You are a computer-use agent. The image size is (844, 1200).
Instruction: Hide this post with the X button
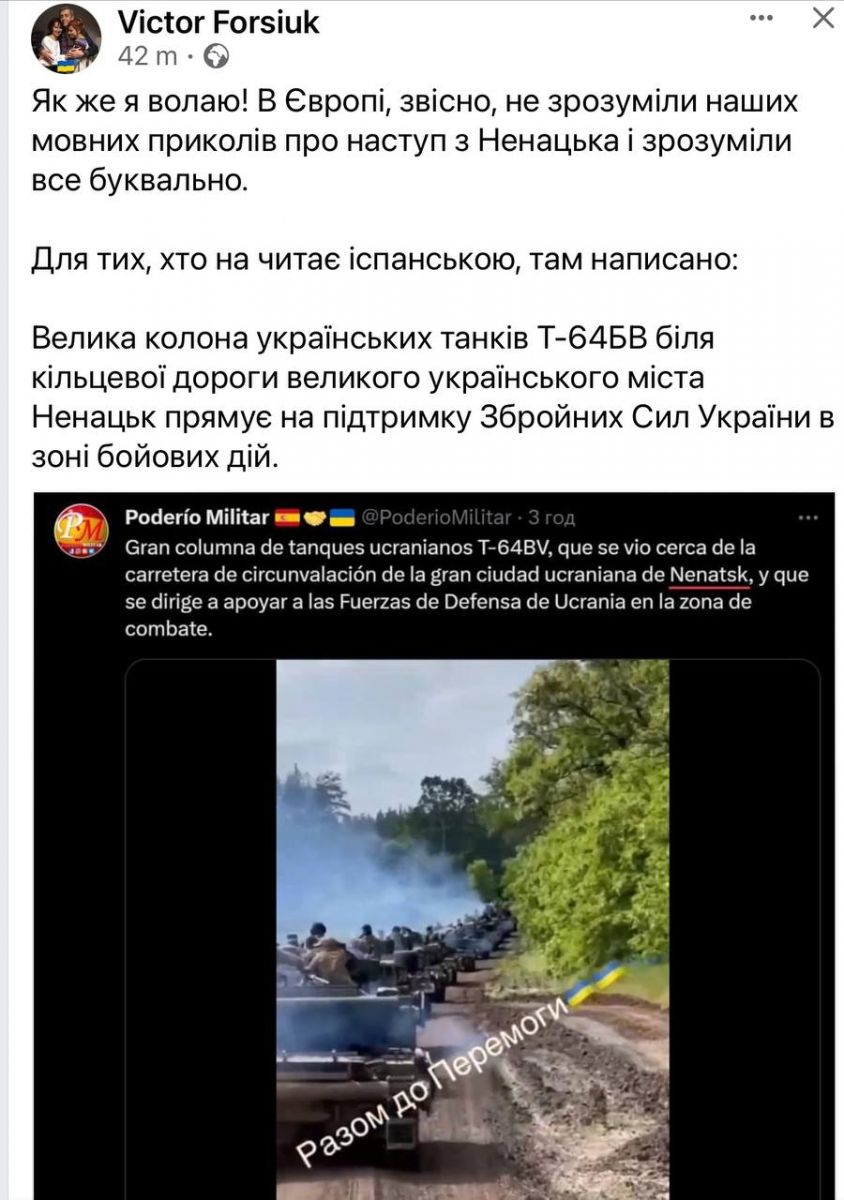click(822, 18)
